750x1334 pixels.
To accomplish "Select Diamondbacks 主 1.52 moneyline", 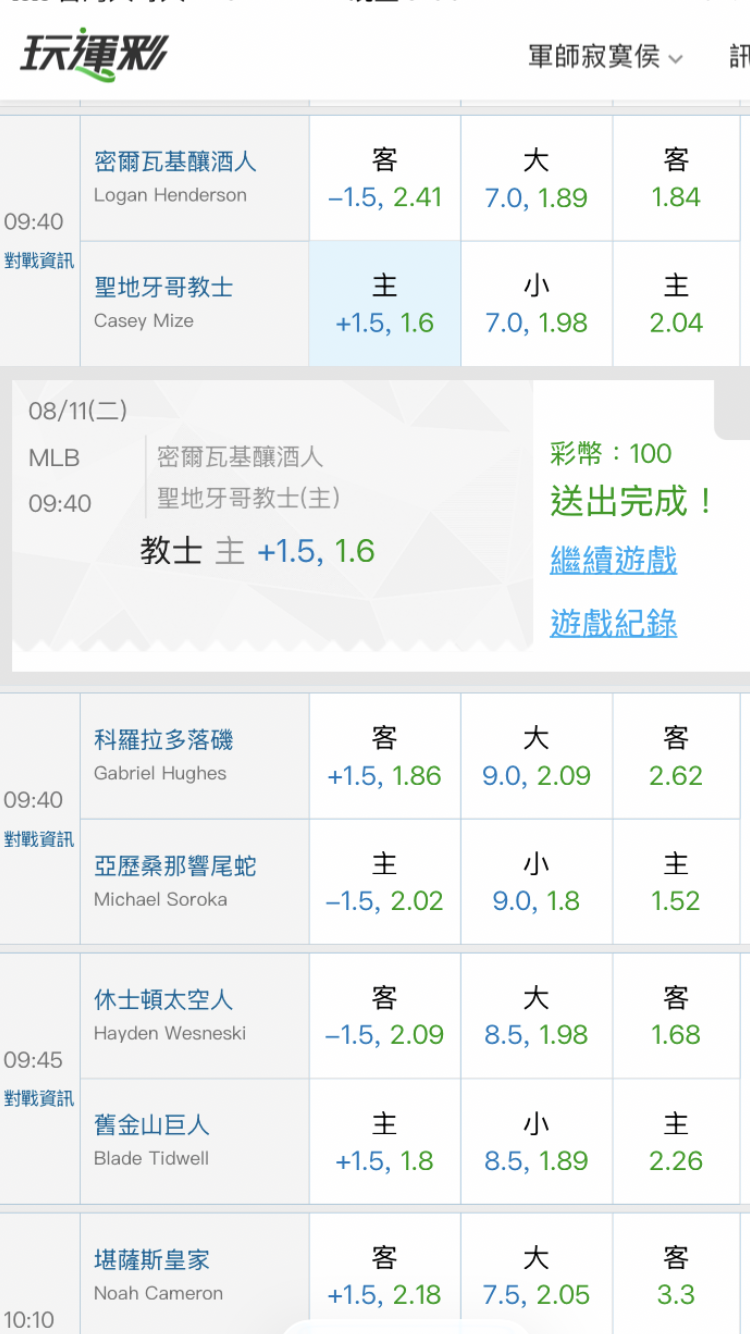I will tap(676, 882).
